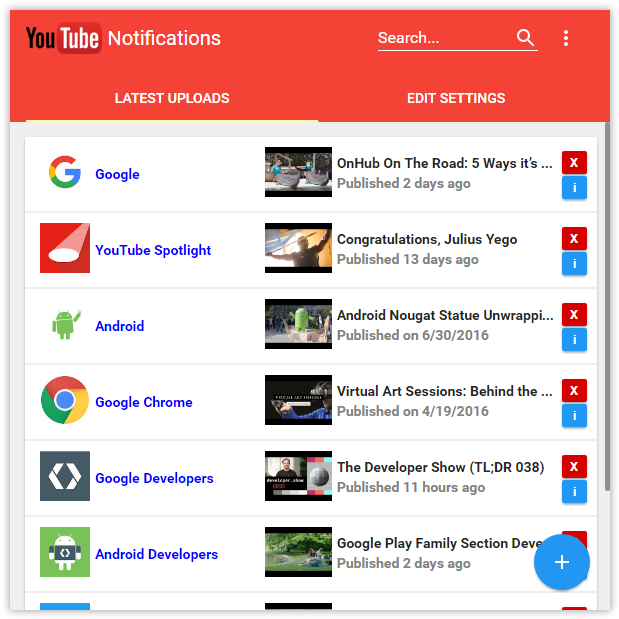Select the Latest Uploads tab

coord(172,98)
